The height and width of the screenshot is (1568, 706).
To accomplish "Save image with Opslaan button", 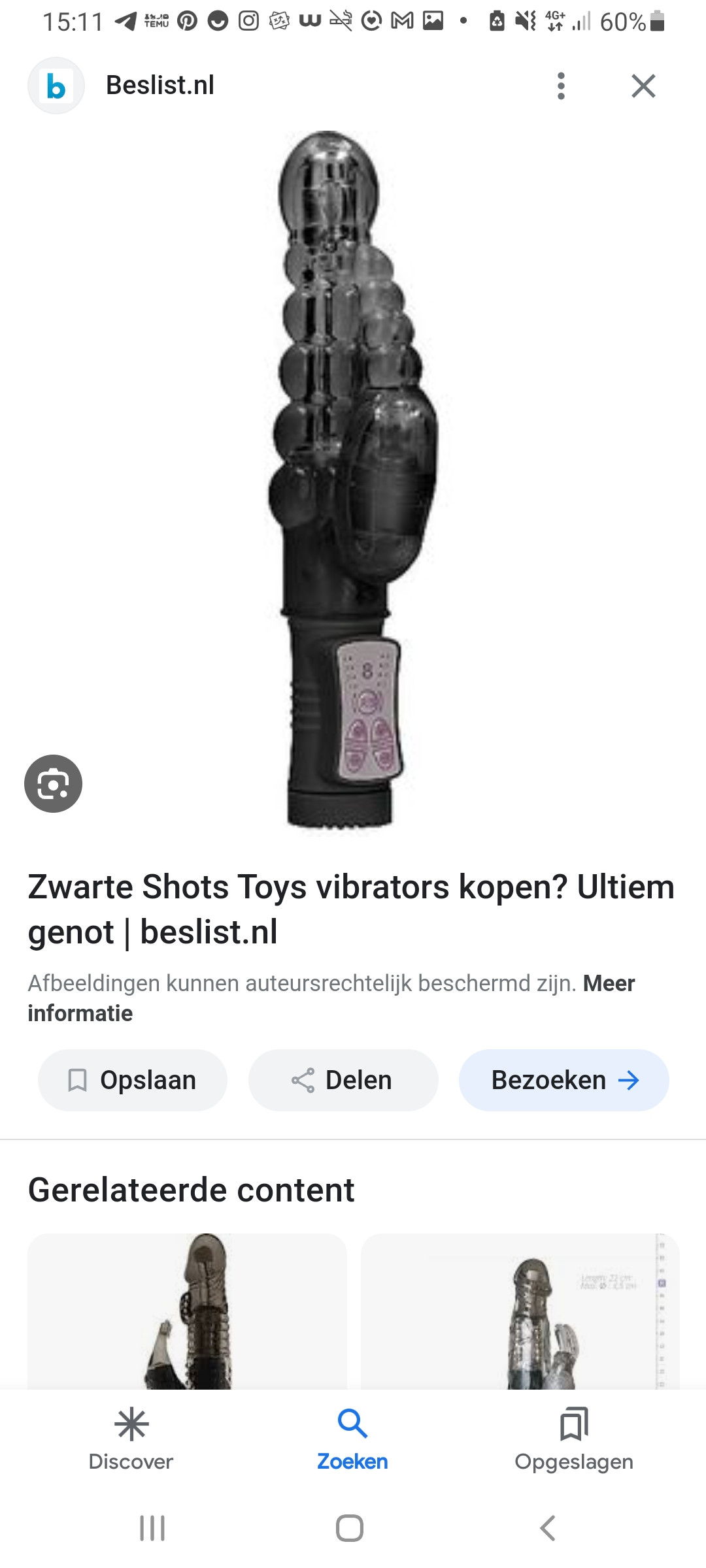I will point(133,1080).
